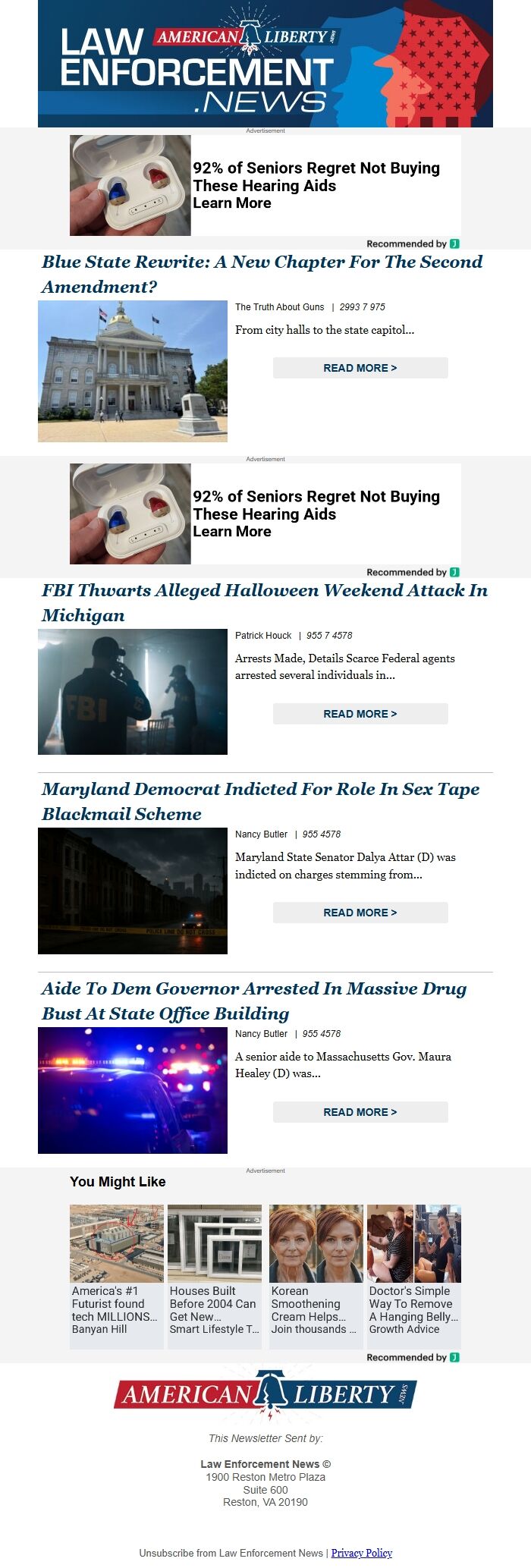
Task: Open the Blue State Rewrite article headline
Action: click(262, 274)
